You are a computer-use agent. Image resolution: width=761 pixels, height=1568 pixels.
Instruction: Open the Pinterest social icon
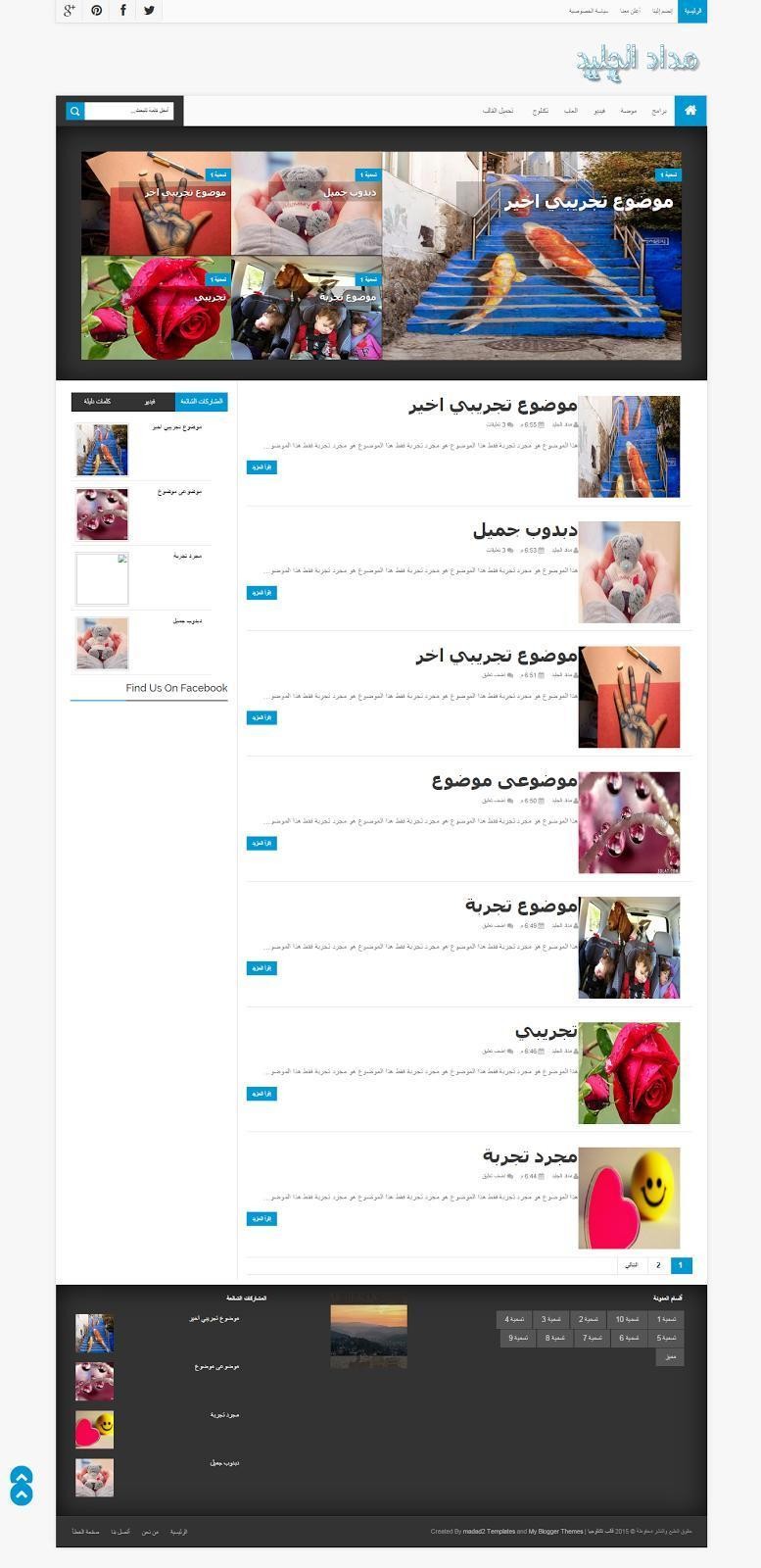(x=96, y=11)
